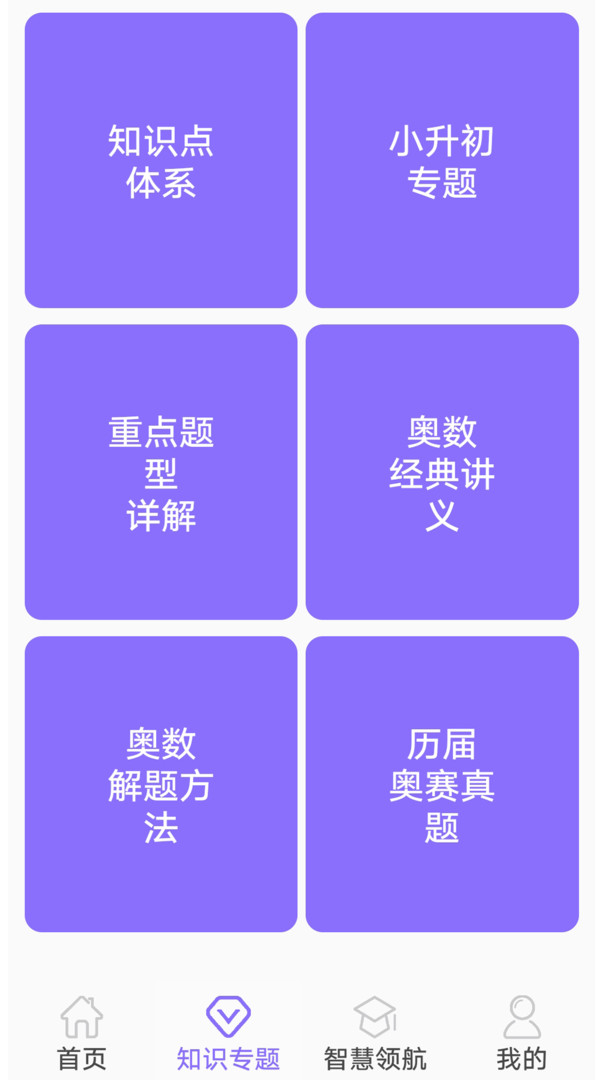View 奥数解题方法 section
This screenshot has width=607, height=1080.
tap(161, 784)
